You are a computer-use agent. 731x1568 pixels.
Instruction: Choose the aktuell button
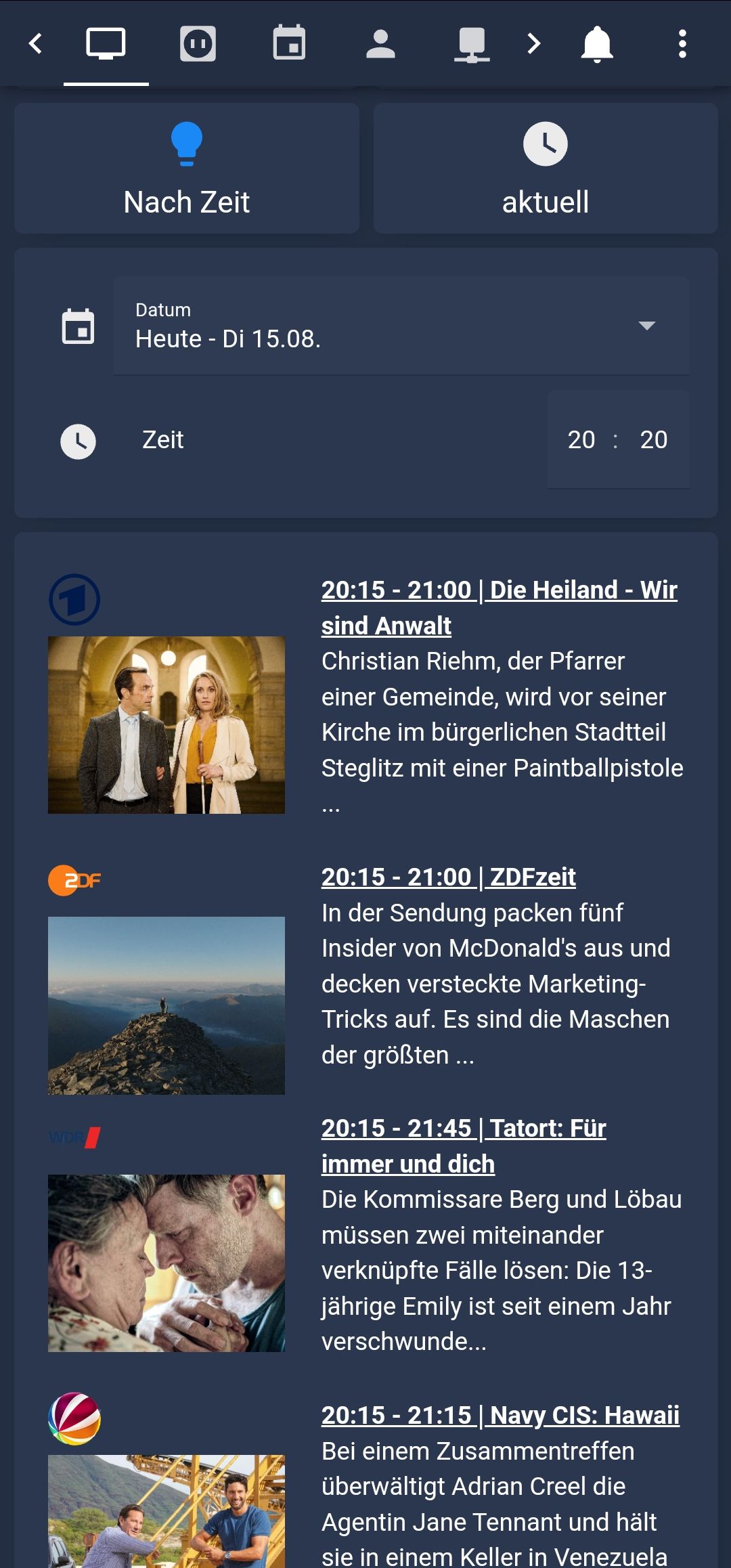546,169
